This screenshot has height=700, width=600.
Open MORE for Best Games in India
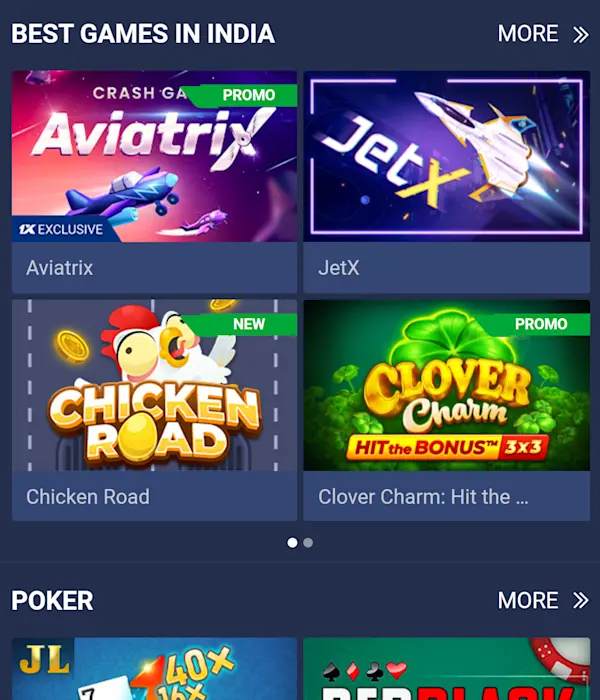pyautogui.click(x=543, y=34)
